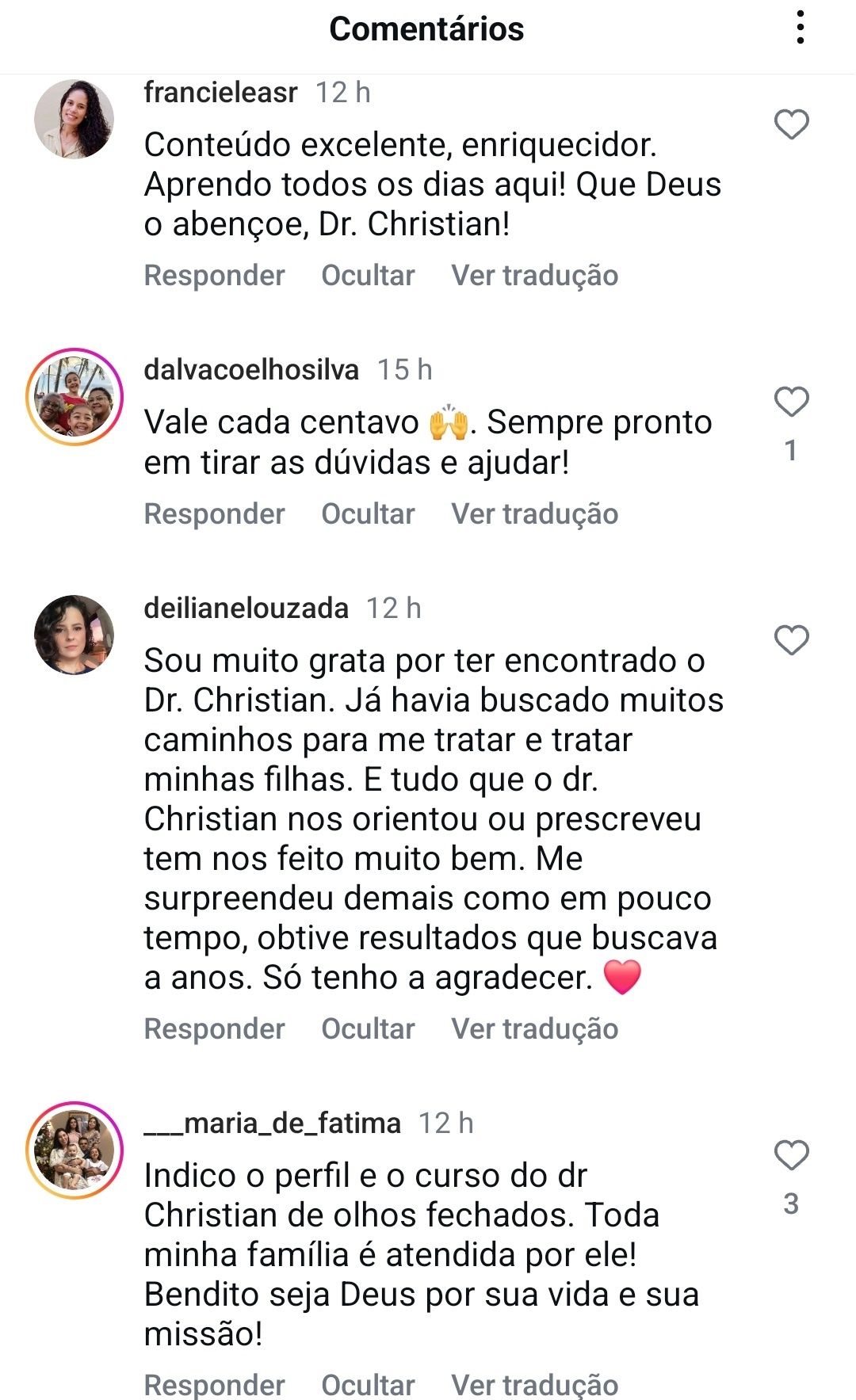View translation of deilianelouzada's comment

(x=535, y=1029)
